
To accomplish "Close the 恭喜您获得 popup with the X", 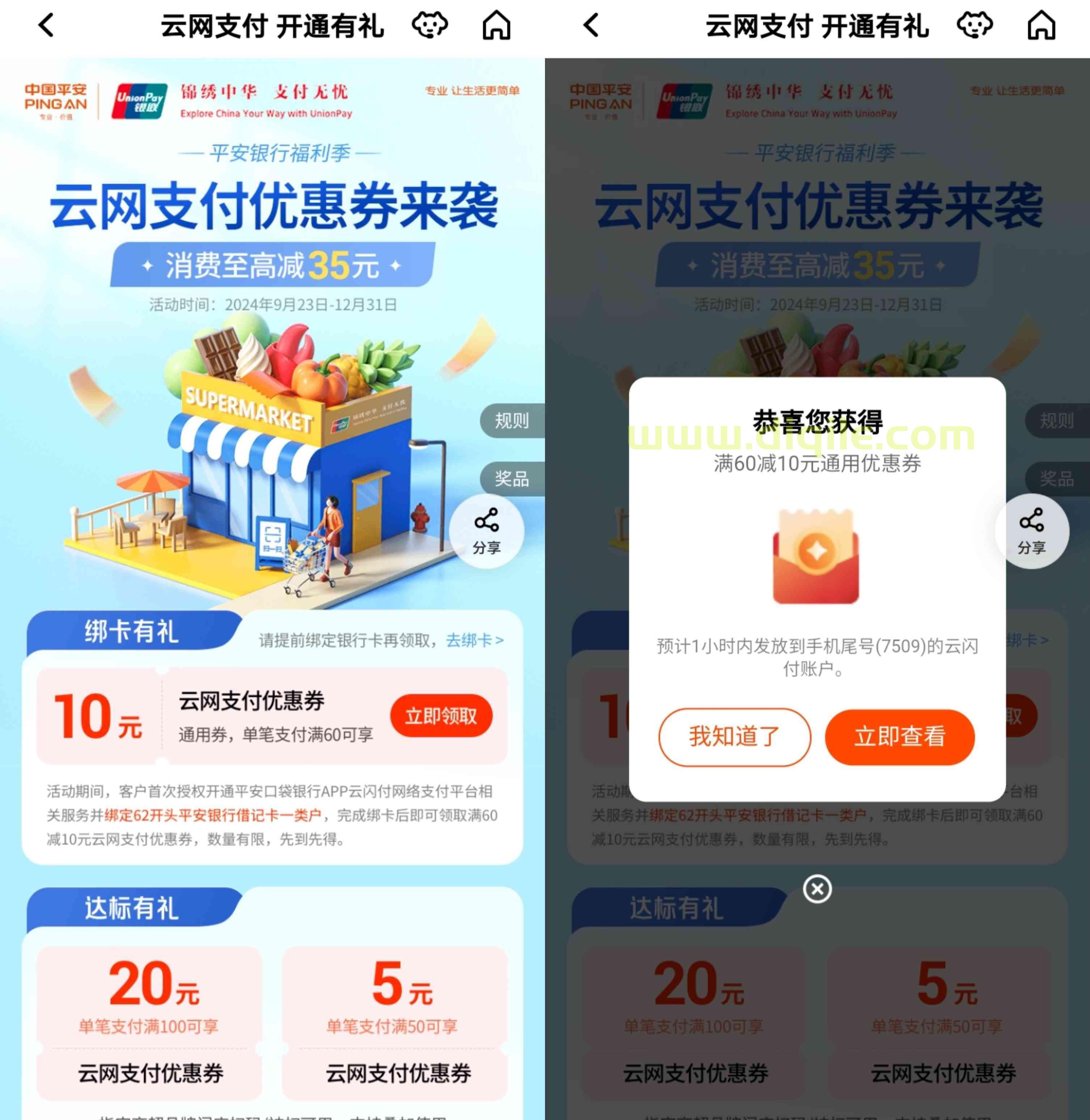I will 817,889.
